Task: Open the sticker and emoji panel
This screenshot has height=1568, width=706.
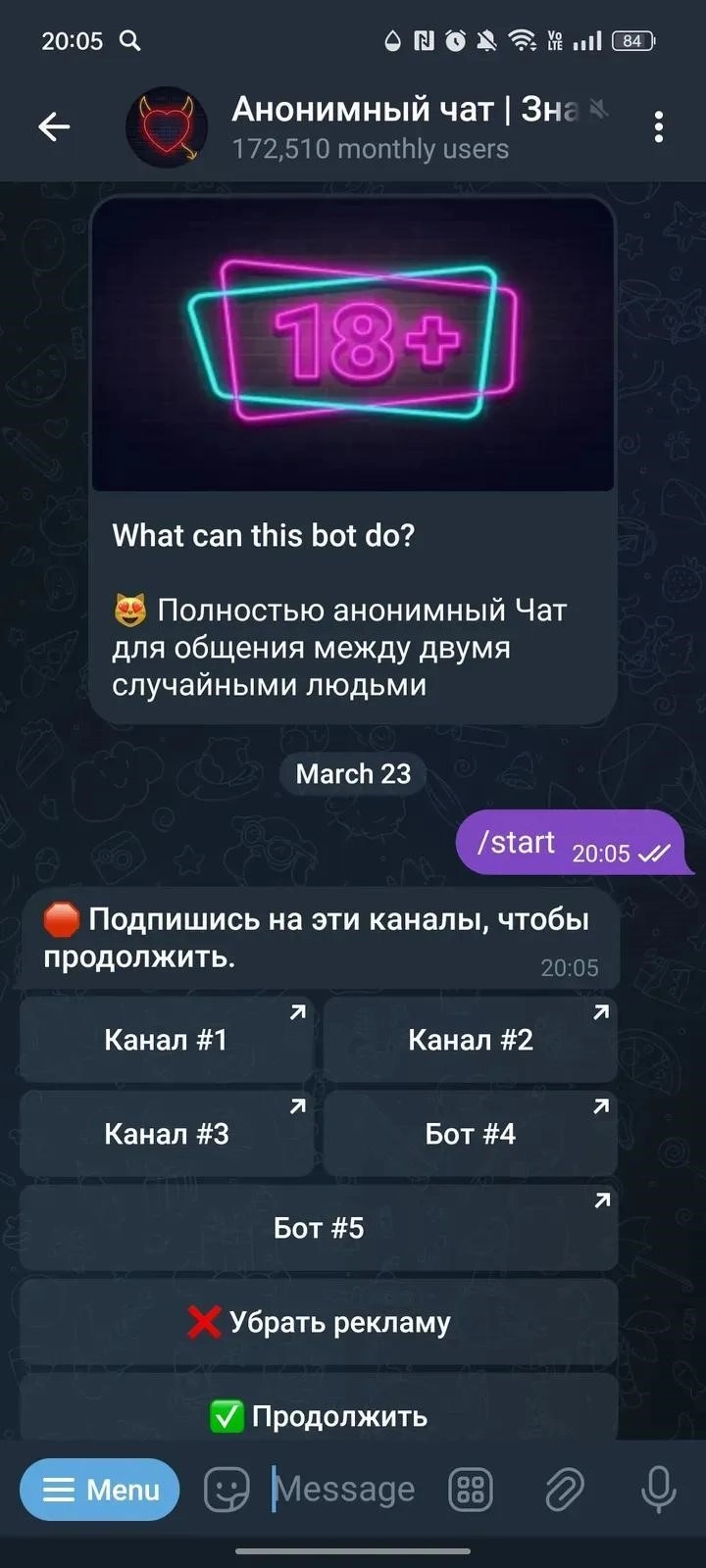Action: tap(226, 1490)
